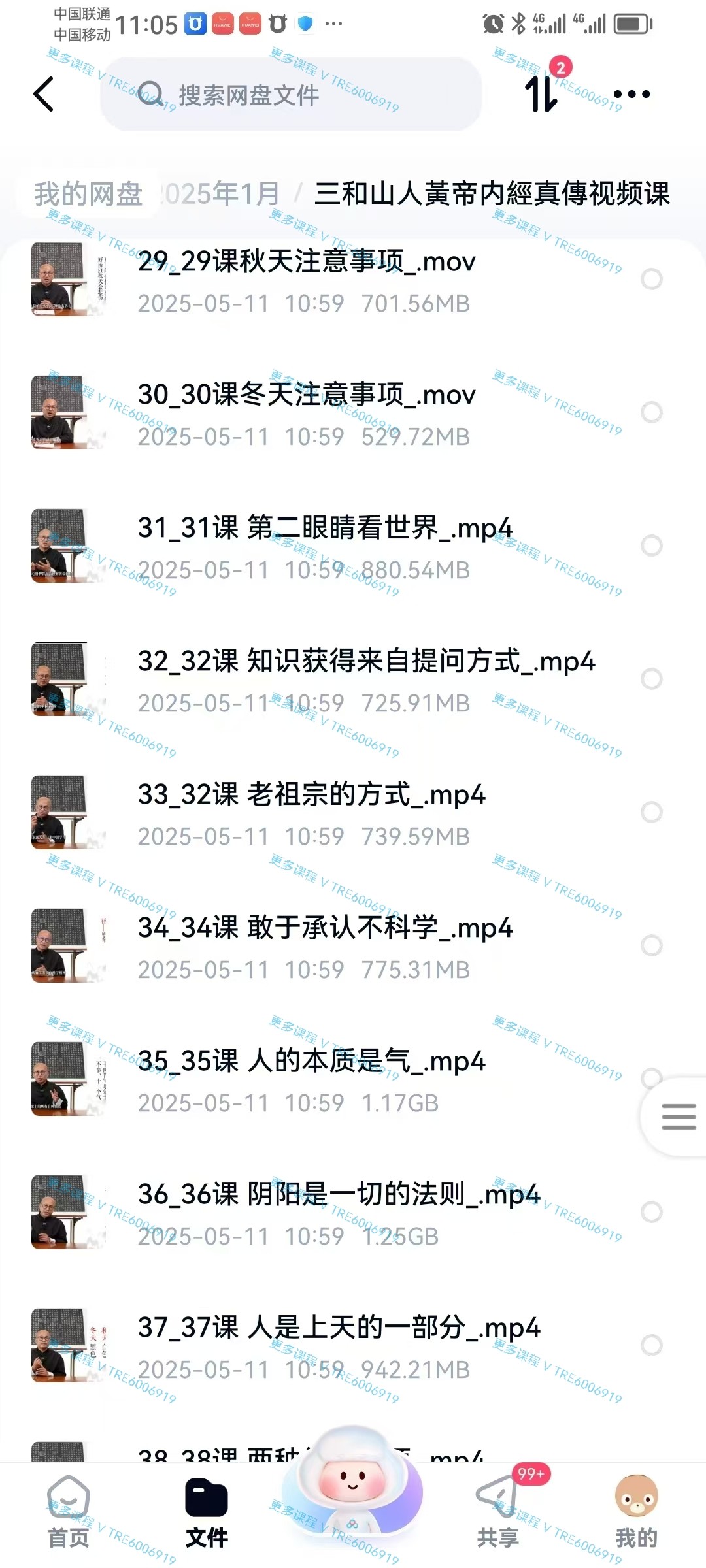706x1568 pixels.
Task: Switch to the 共享 tab
Action: click(498, 1512)
